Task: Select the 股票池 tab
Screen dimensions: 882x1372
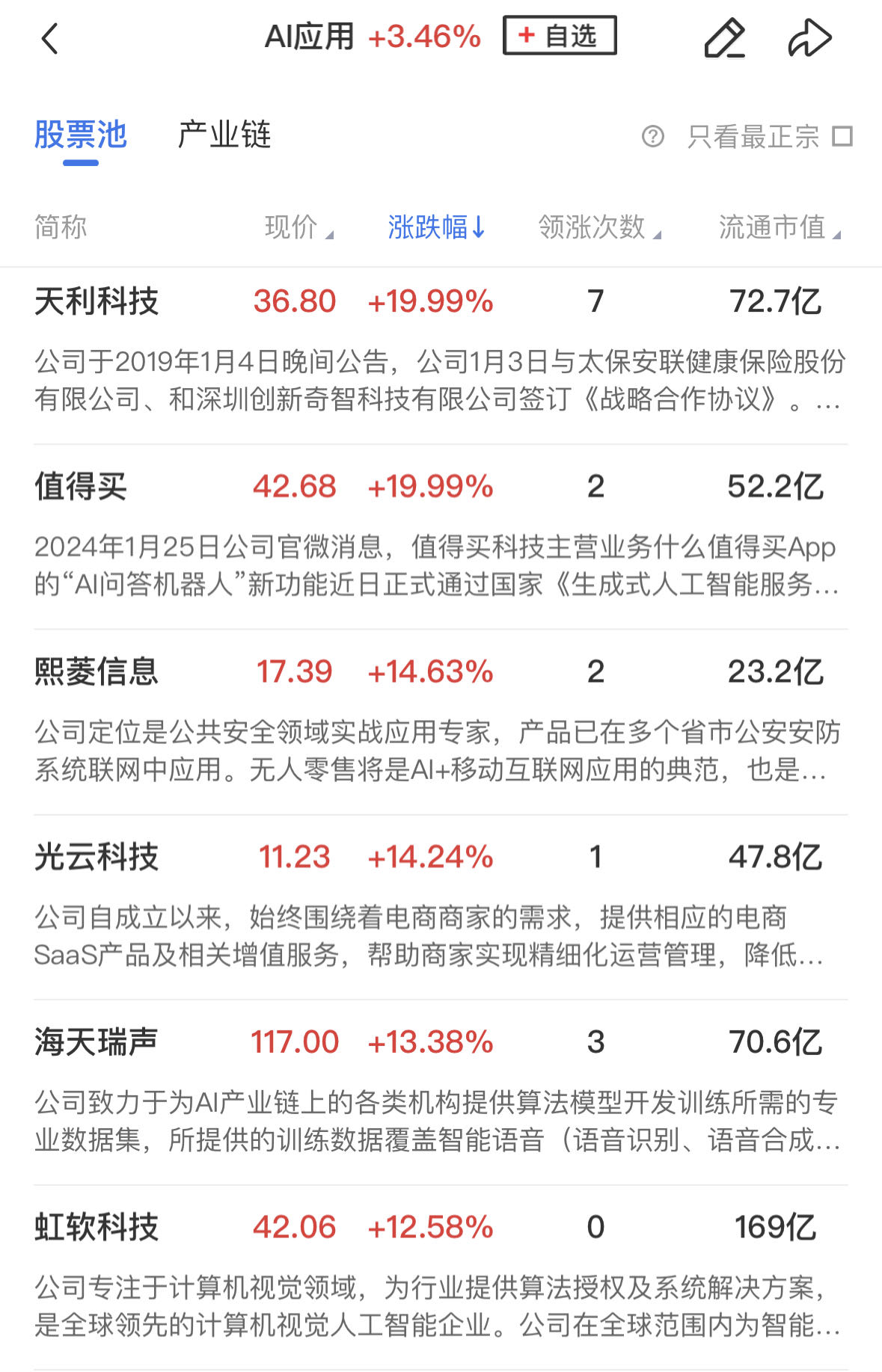Action: pos(81,135)
